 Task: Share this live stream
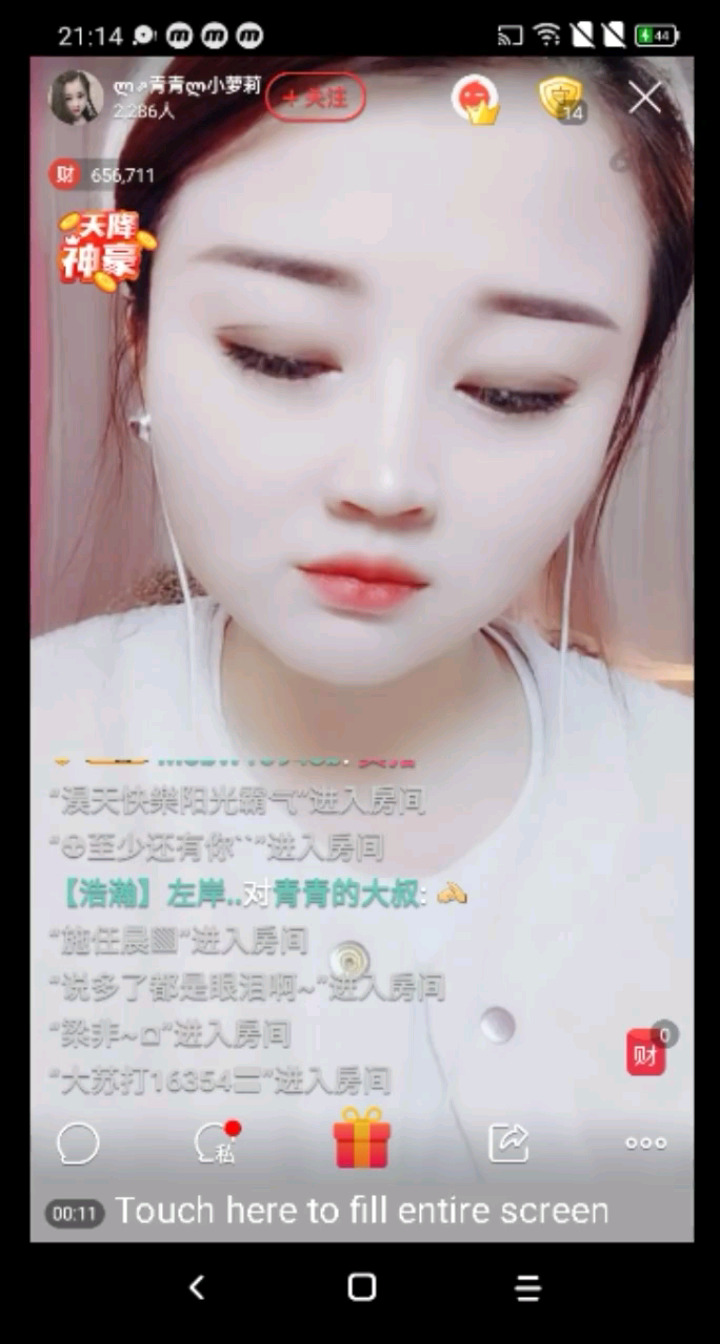[508, 1142]
